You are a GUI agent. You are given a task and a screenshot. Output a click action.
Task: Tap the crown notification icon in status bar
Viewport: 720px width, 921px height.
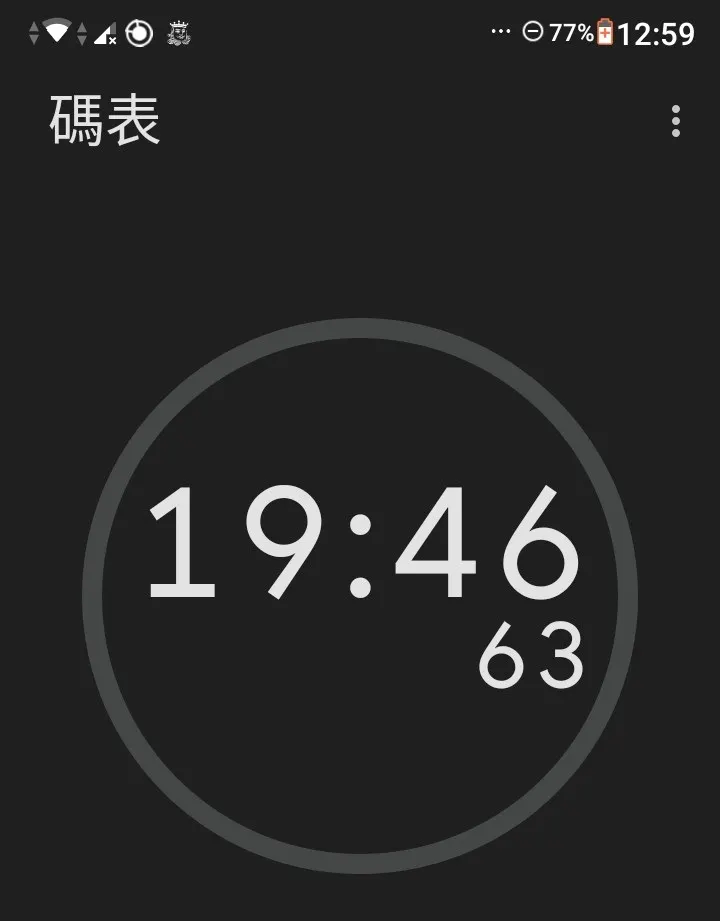[x=178, y=32]
